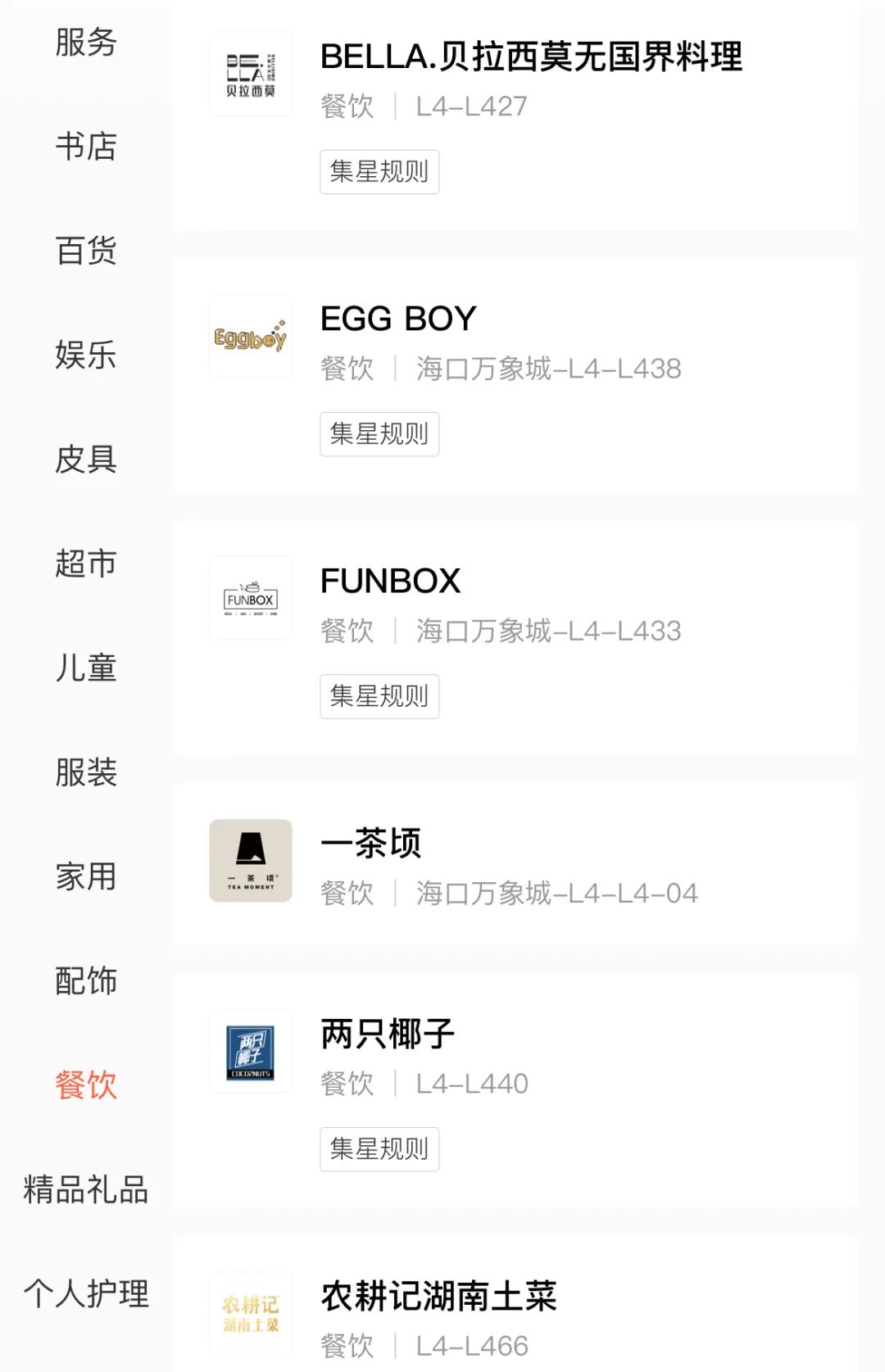Select the 皮具 category

[86, 459]
